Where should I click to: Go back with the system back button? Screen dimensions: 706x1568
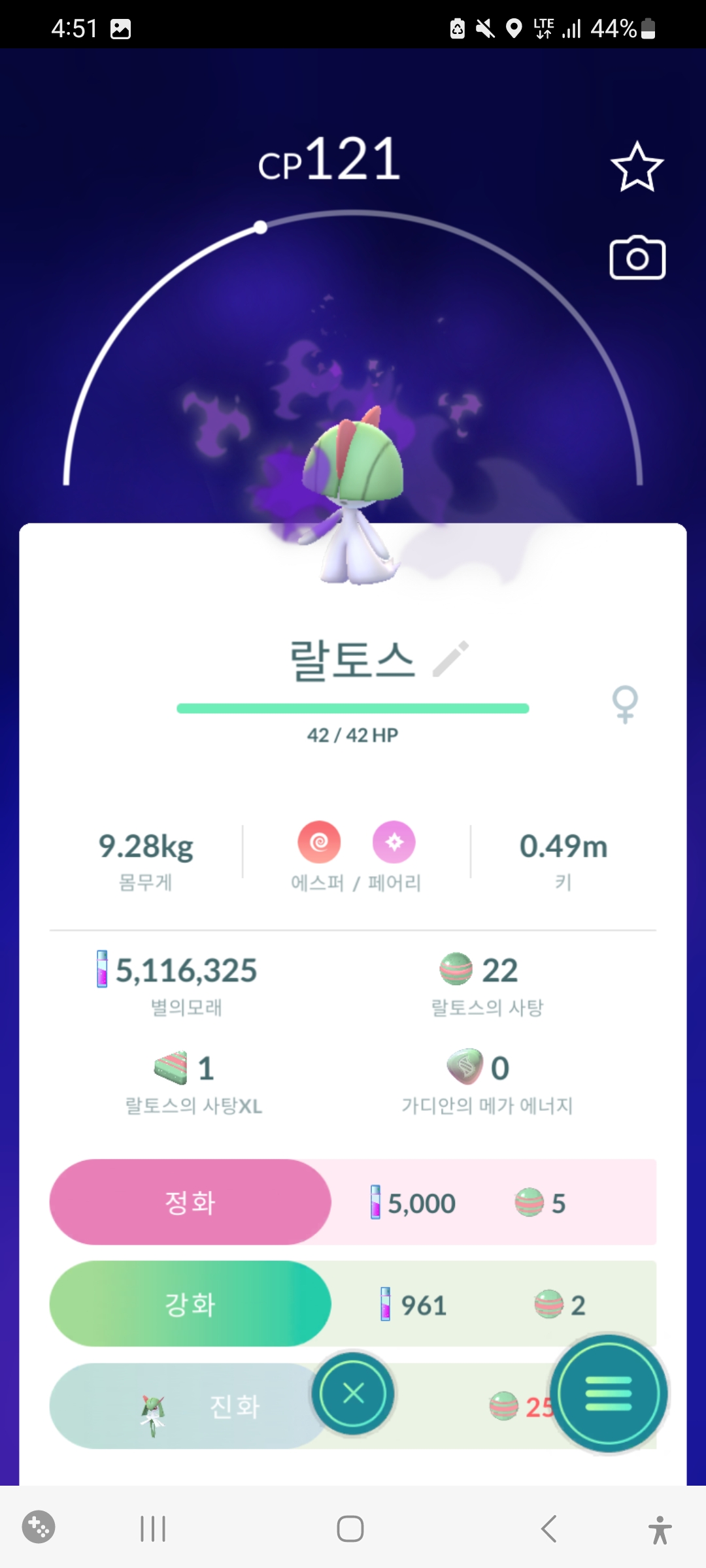tap(549, 1529)
